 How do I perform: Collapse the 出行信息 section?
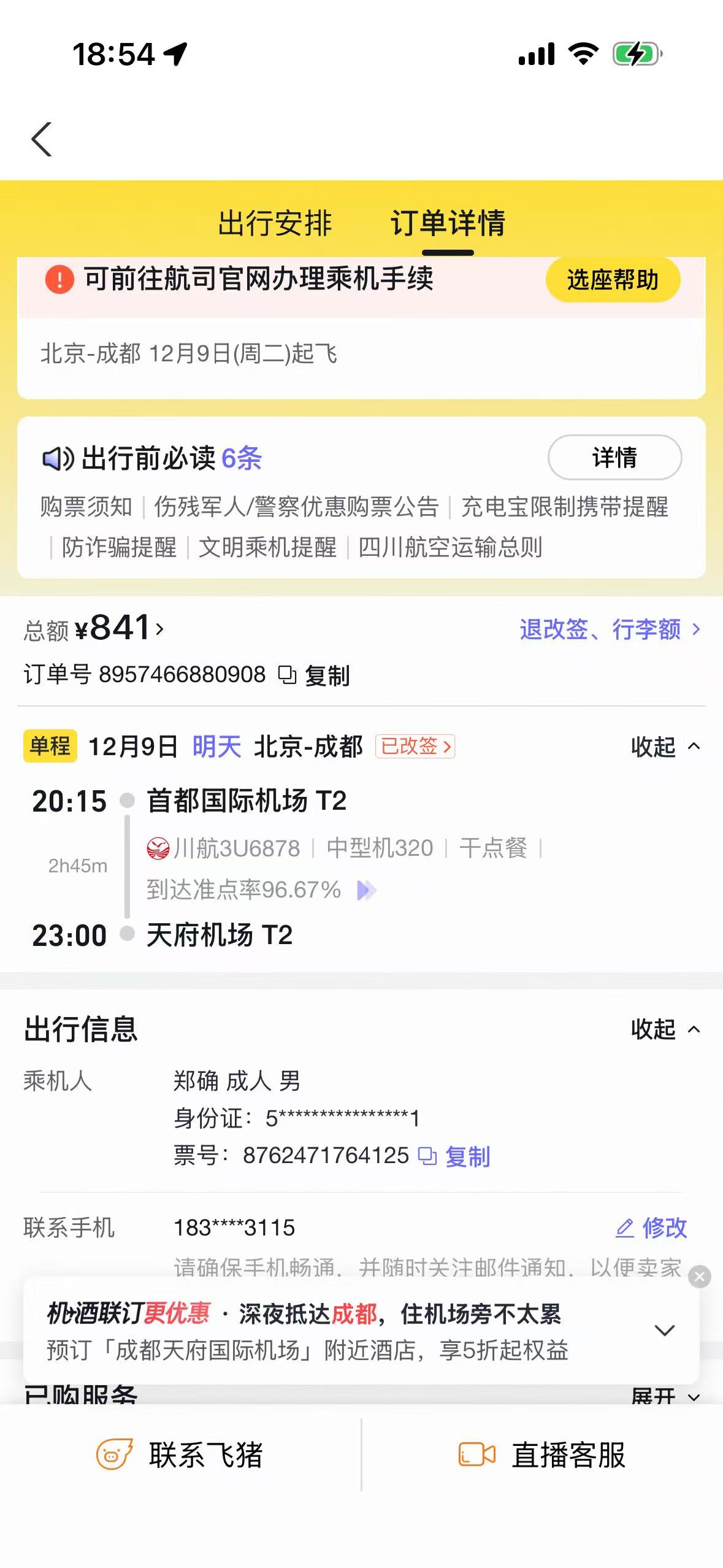click(665, 1029)
